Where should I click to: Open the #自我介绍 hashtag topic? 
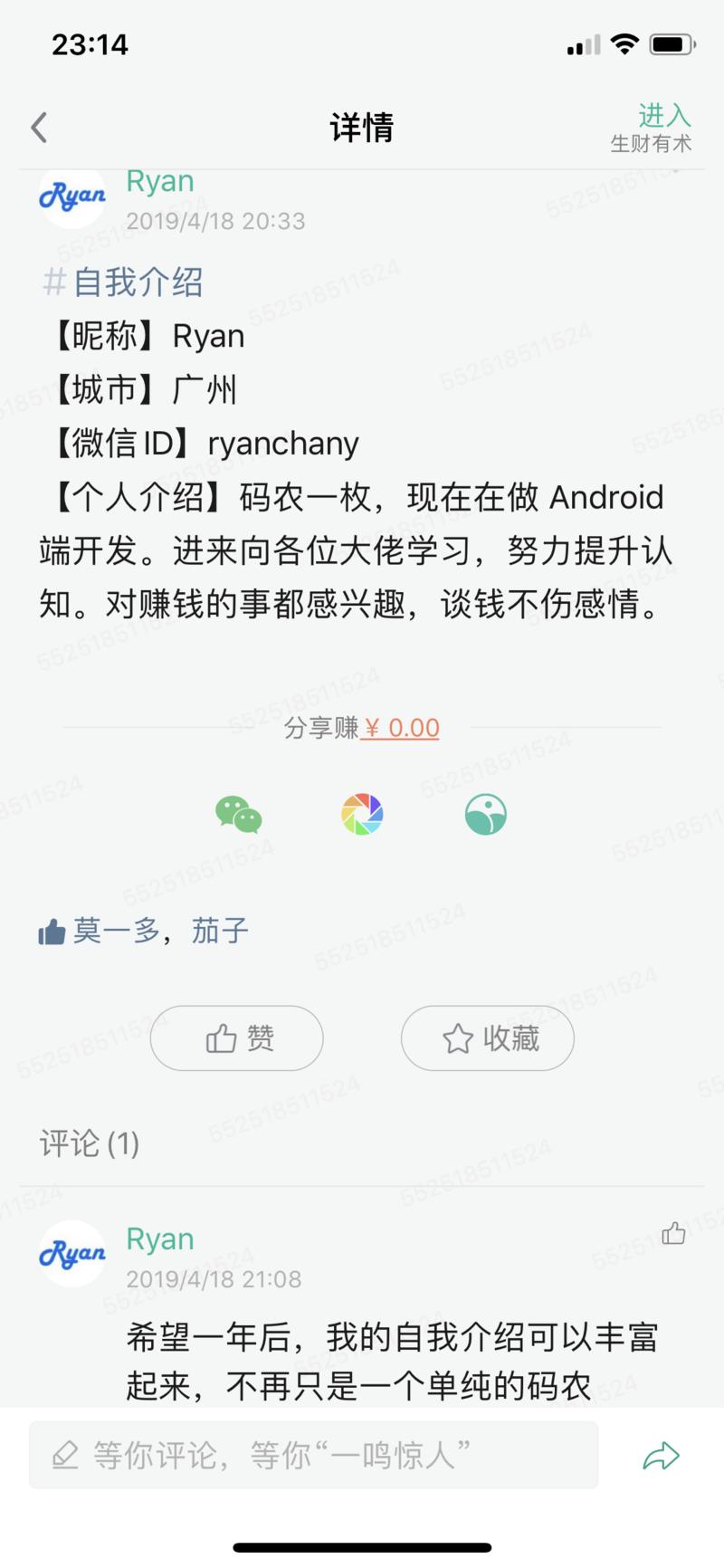pyautogui.click(x=127, y=282)
